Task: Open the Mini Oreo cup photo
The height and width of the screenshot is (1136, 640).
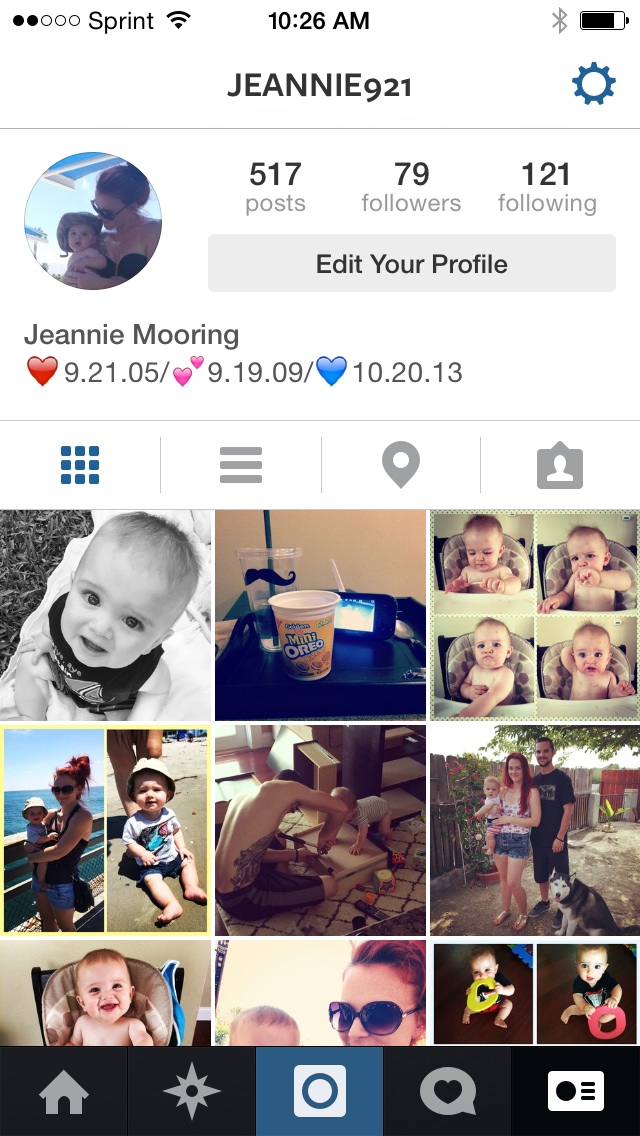Action: point(320,614)
